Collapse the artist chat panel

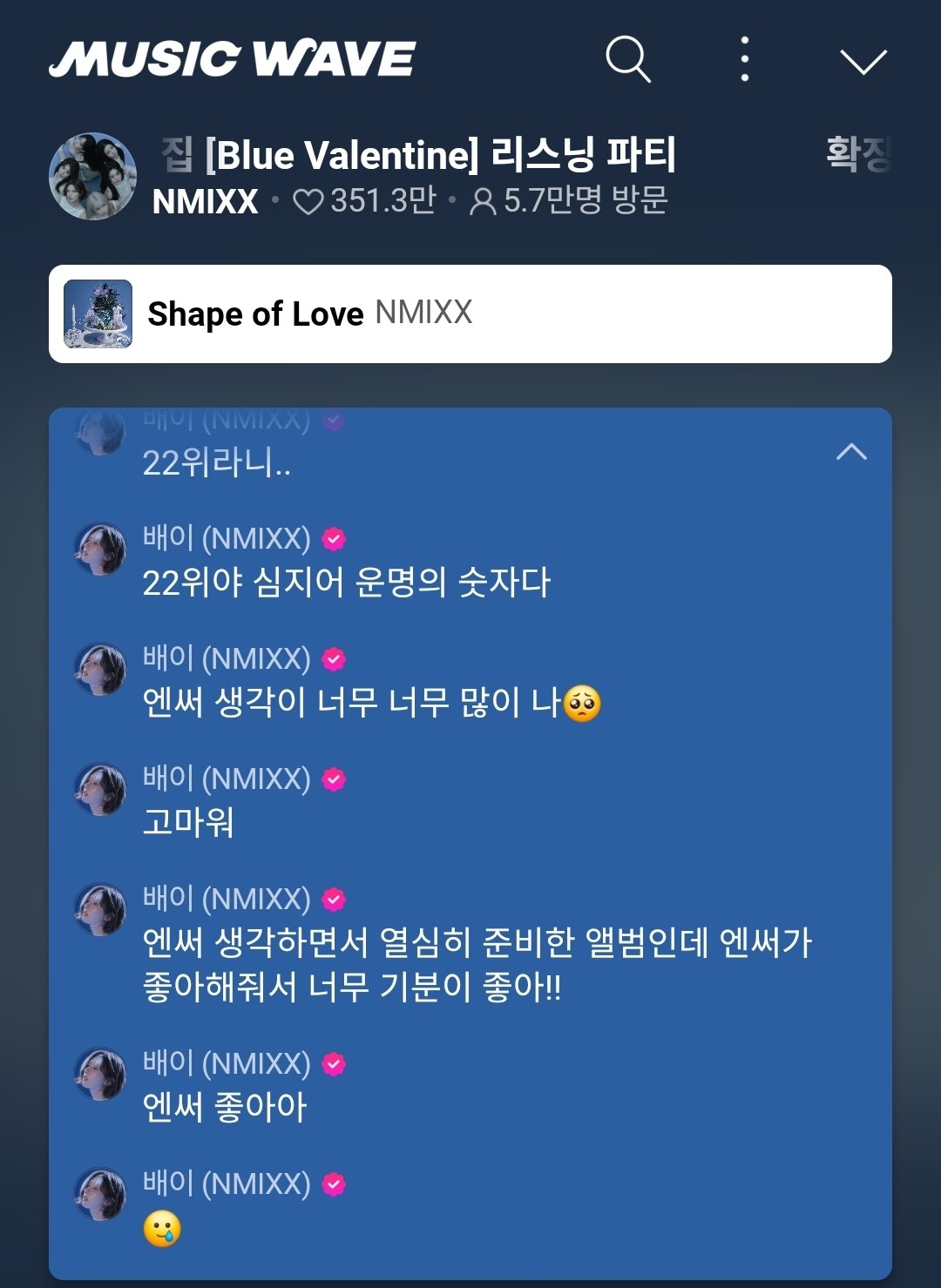851,452
